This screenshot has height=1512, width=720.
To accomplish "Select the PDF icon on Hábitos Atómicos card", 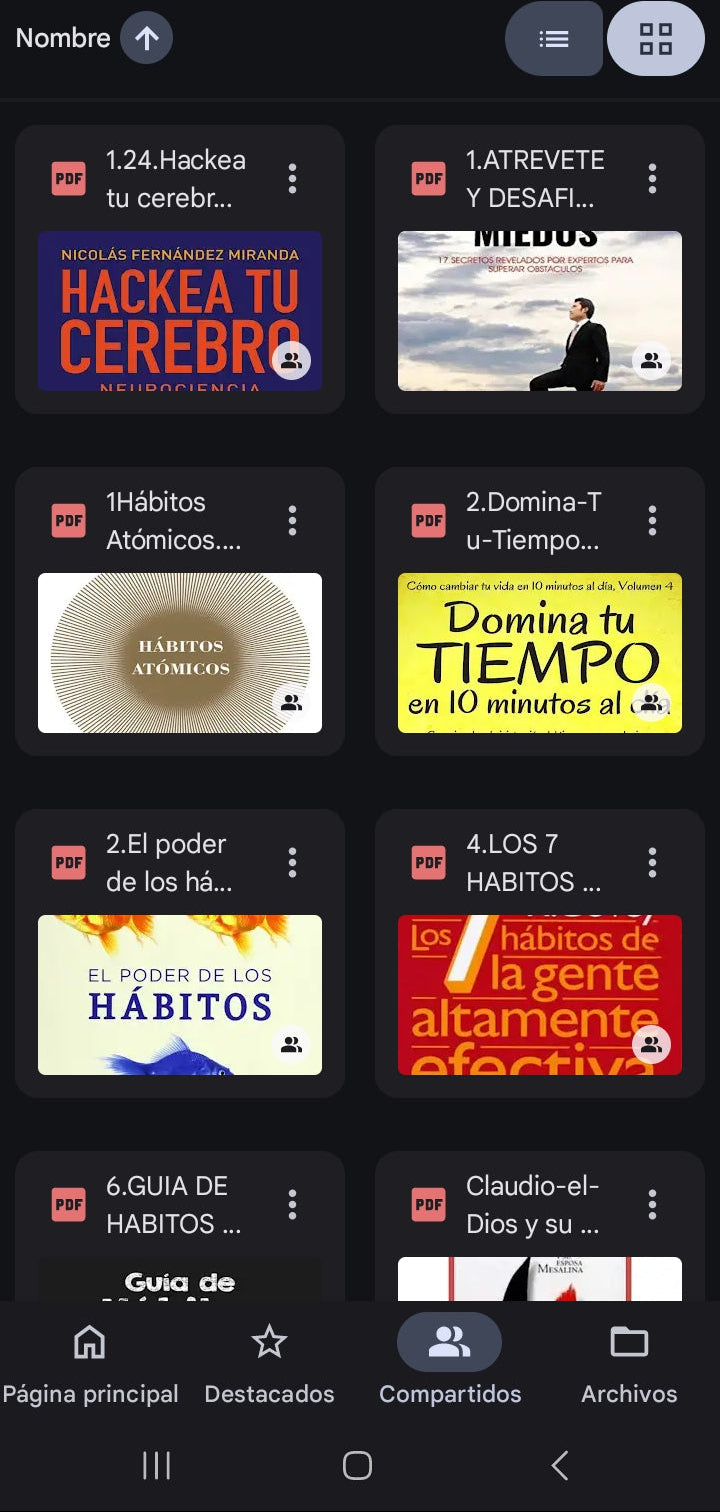I will (x=68, y=520).
